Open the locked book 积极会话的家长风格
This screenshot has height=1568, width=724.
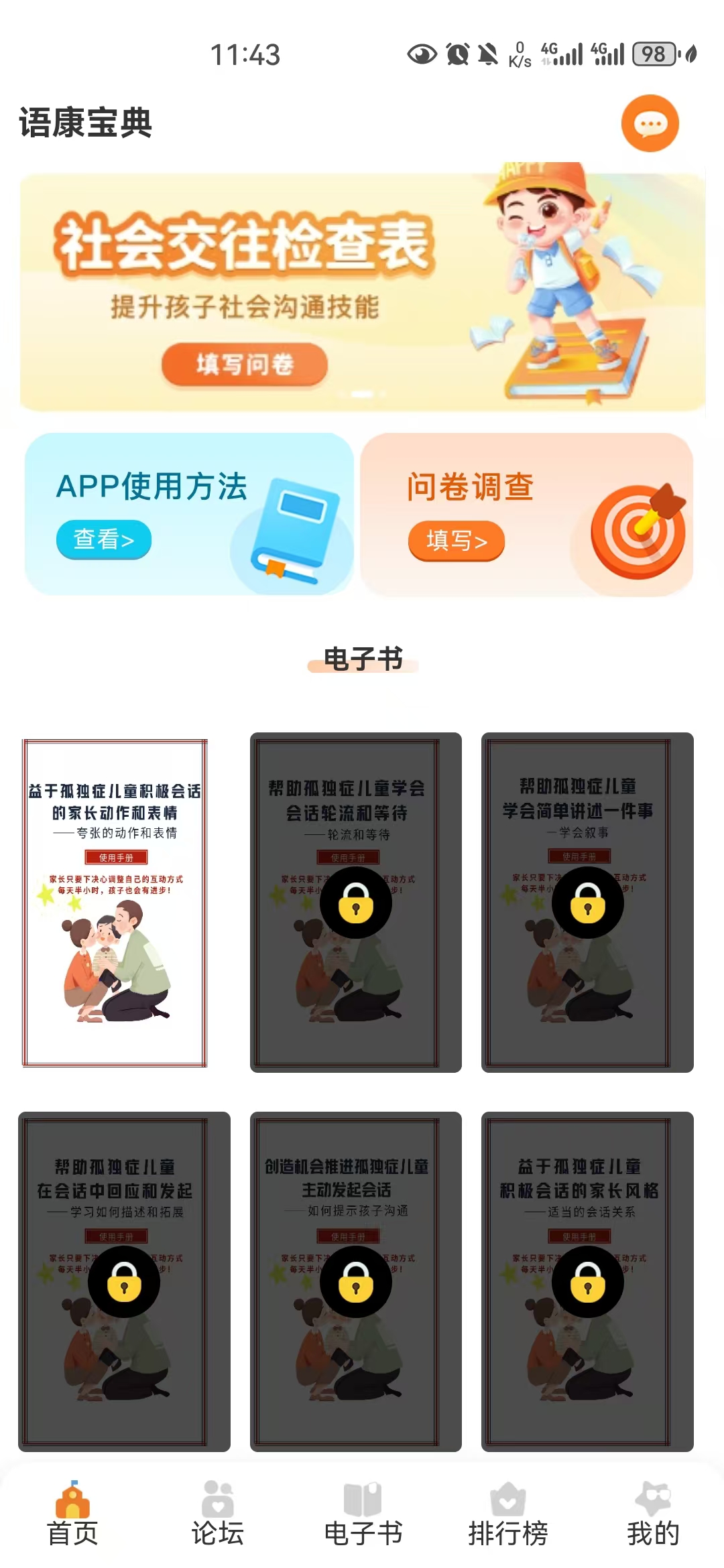587,1281
